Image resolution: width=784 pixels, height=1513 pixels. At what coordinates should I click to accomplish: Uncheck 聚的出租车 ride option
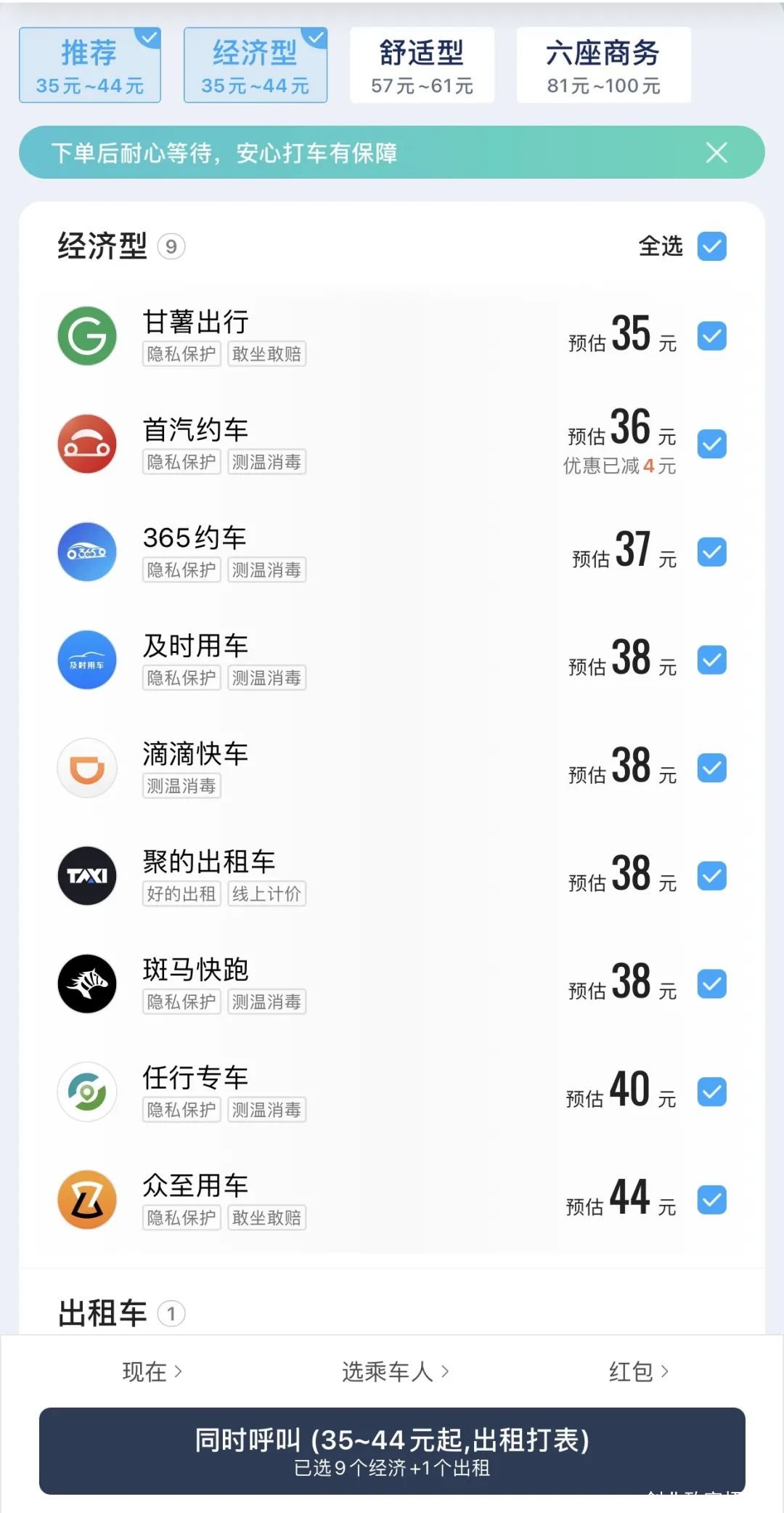coord(711,876)
